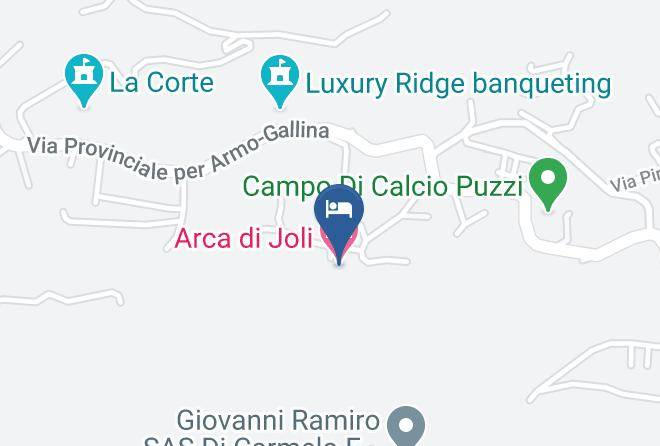The image size is (660, 446).
Task: Tap the Campo Di Calcio Puzzi pin
Action: [x=547, y=183]
